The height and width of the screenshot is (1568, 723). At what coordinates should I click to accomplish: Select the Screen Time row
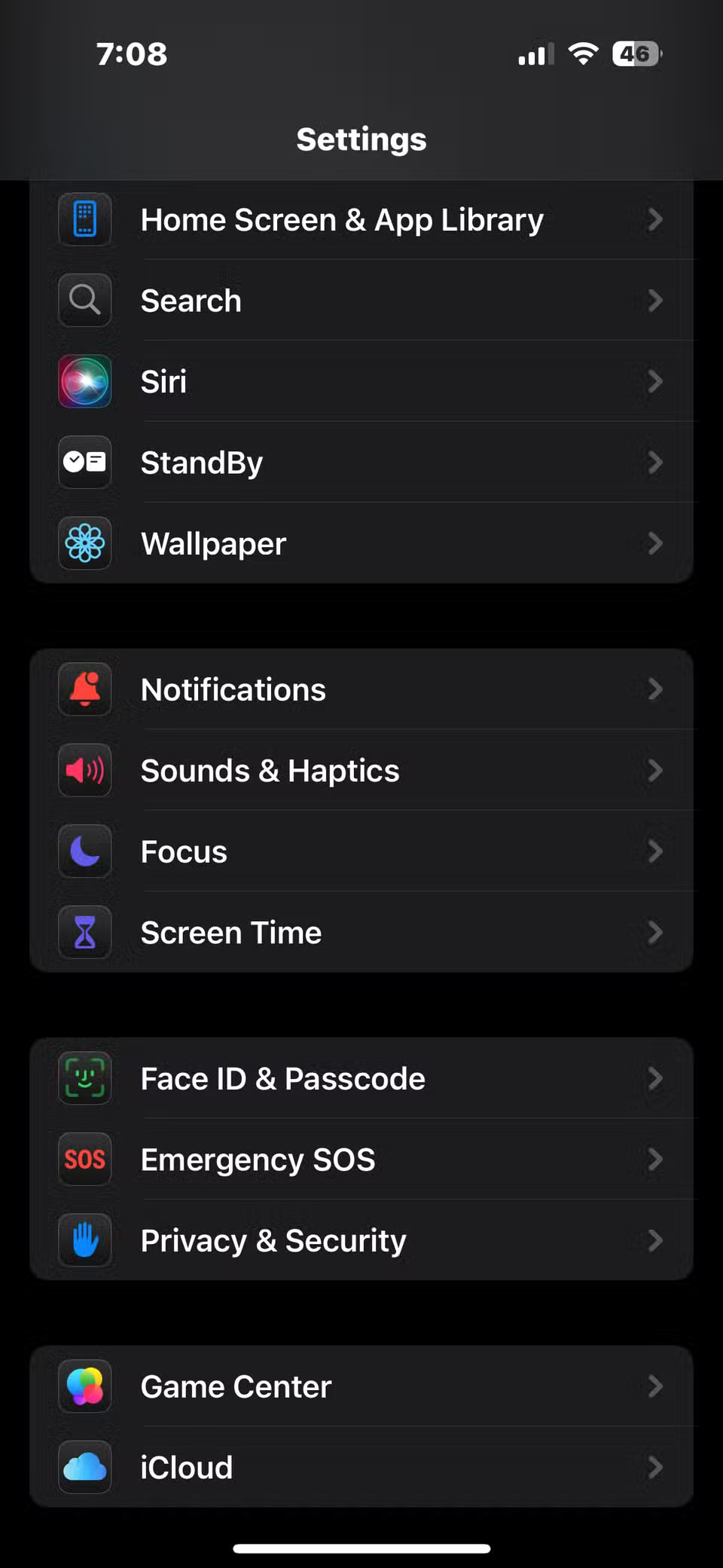pyautogui.click(x=361, y=932)
